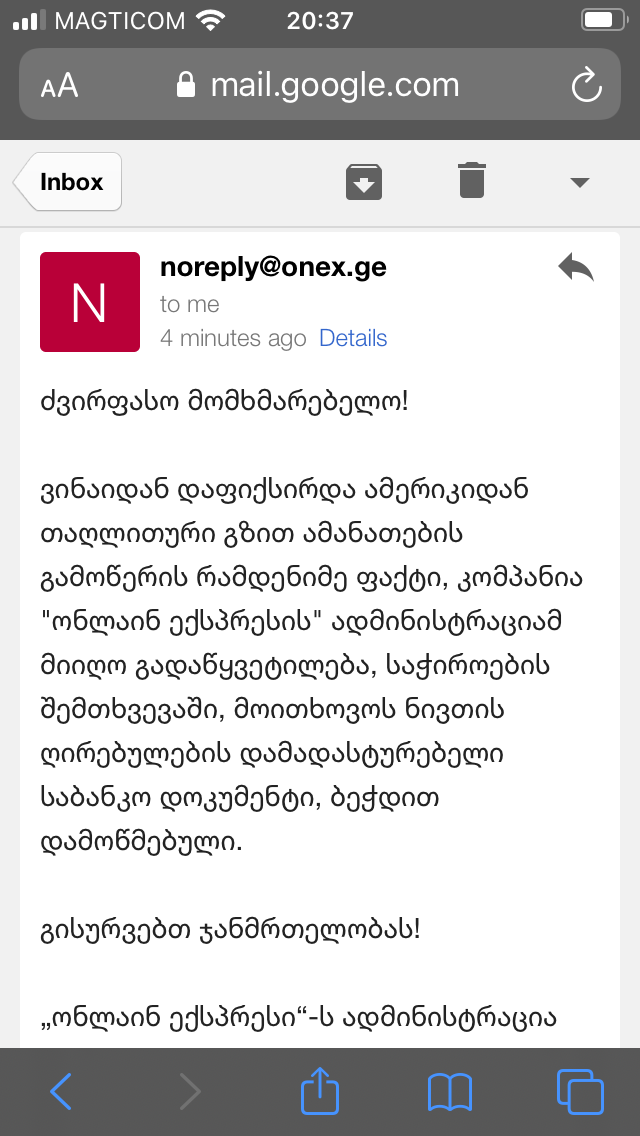The height and width of the screenshot is (1136, 640).
Task: Go back to the Inbox
Action: pyautogui.click(x=70, y=182)
